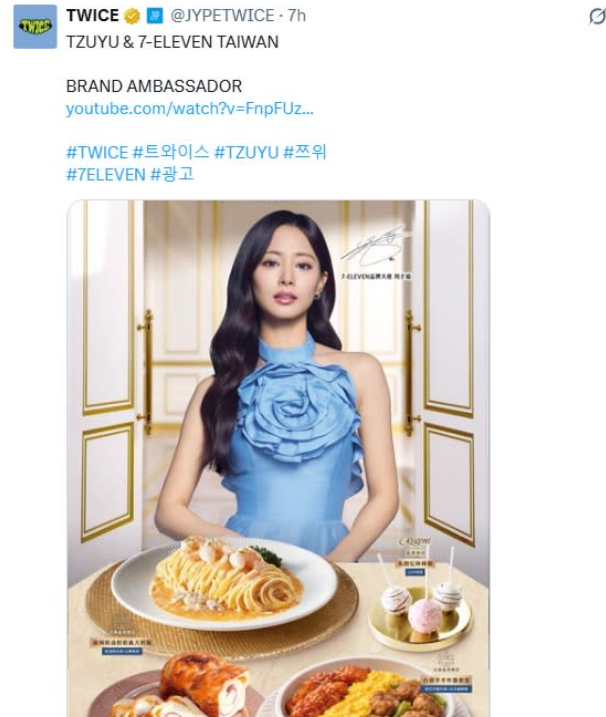
Task: Open the #트와이스 hashtag
Action: coord(171,152)
